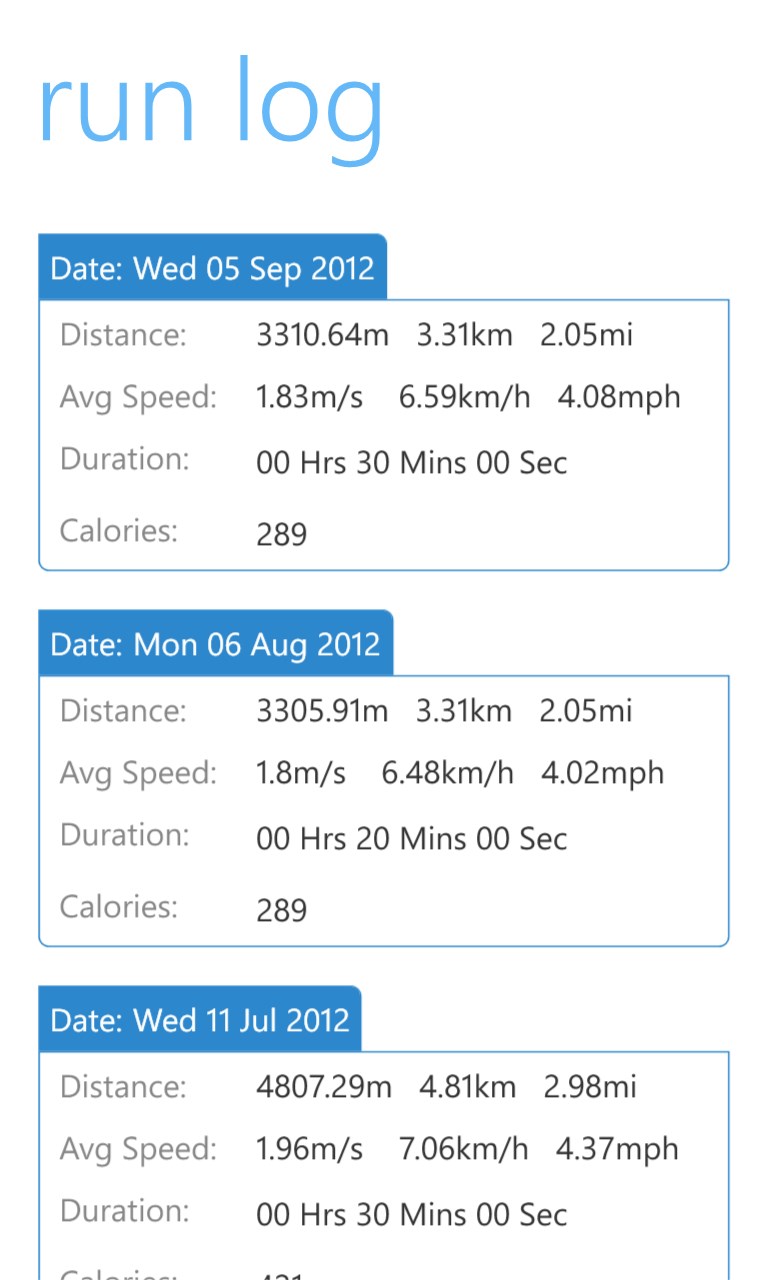Open the Wed 11 Jul 2012 run entry
The height and width of the screenshot is (1280, 768).
199,1020
